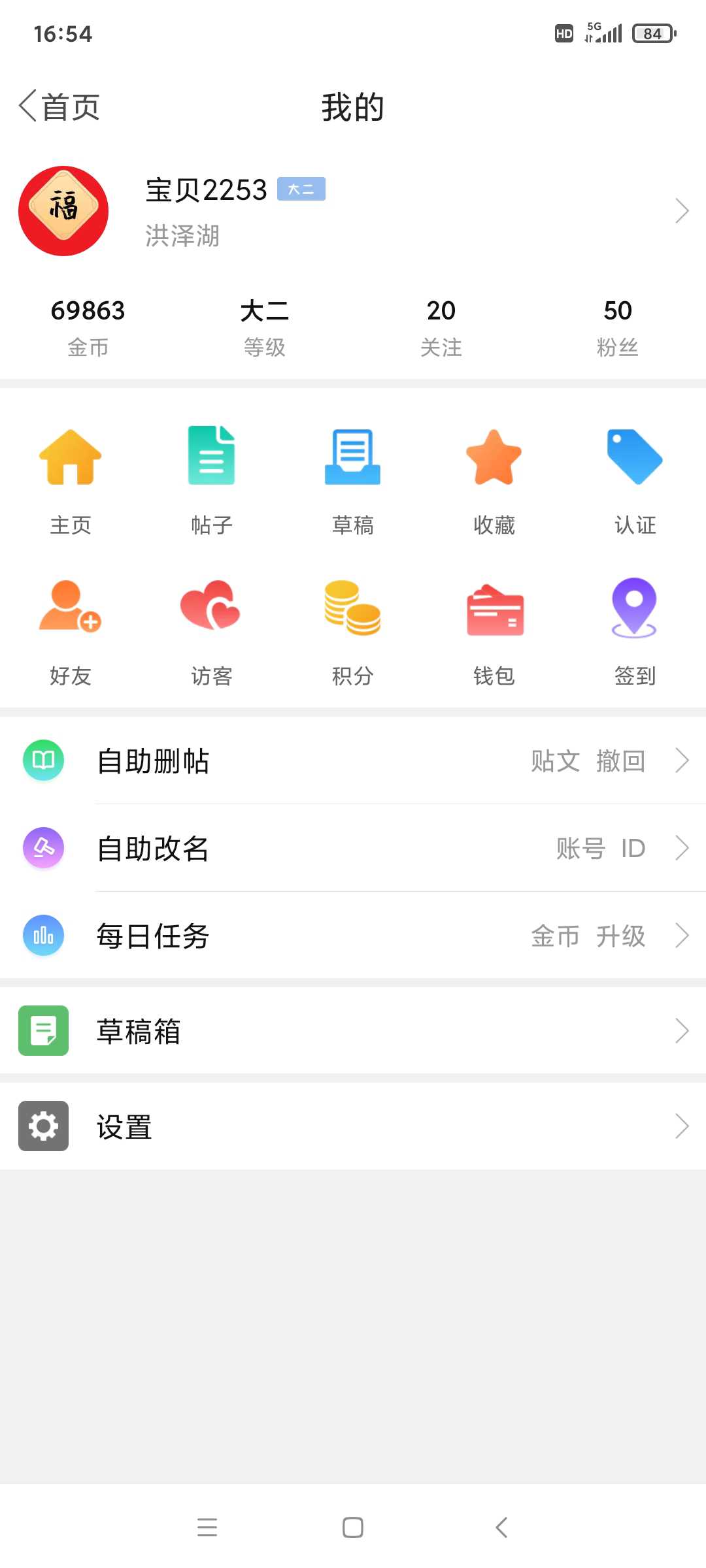Go back to 首页
Image resolution: width=706 pixels, height=1568 pixels.
click(59, 106)
